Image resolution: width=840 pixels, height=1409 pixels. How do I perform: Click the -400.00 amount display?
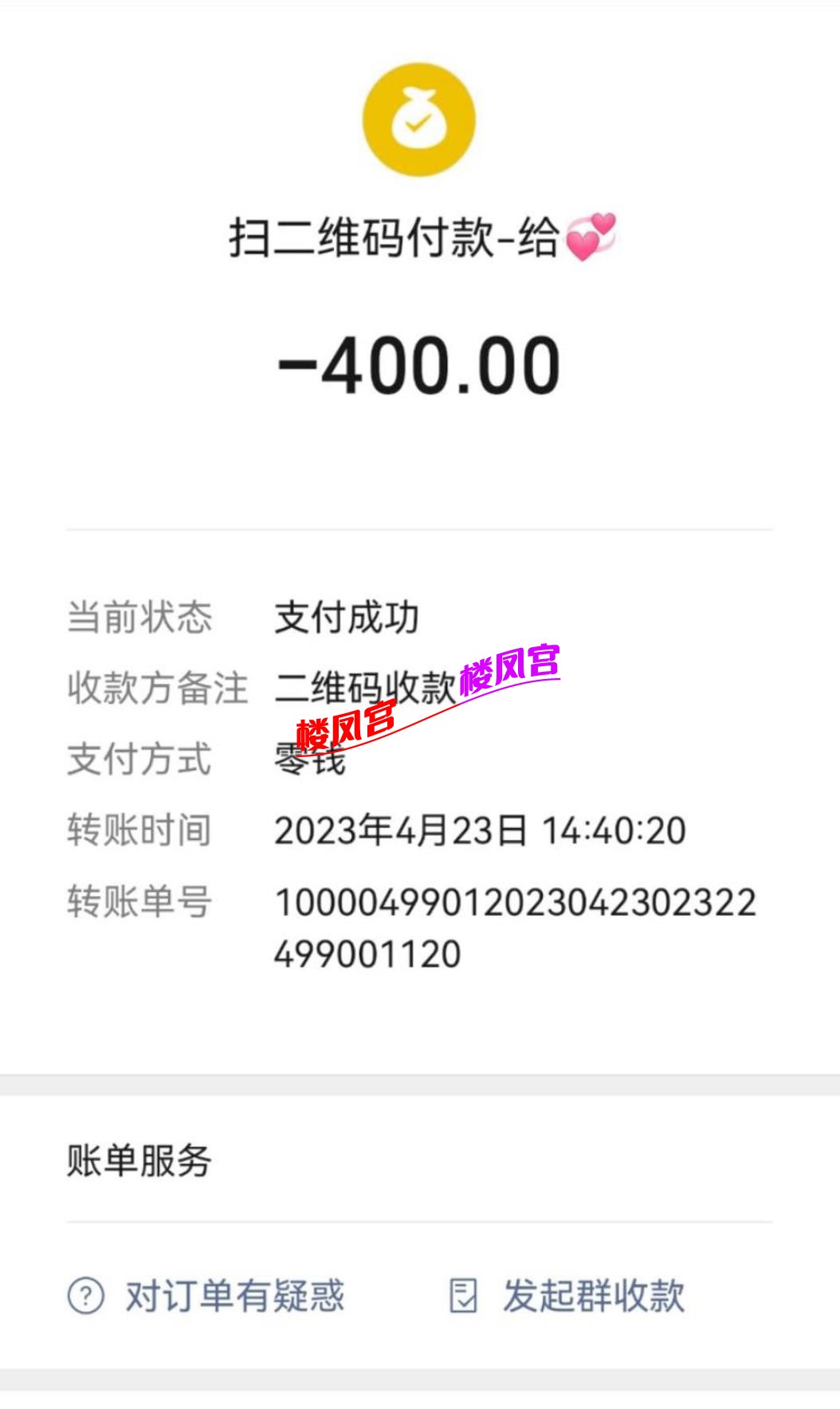418,367
